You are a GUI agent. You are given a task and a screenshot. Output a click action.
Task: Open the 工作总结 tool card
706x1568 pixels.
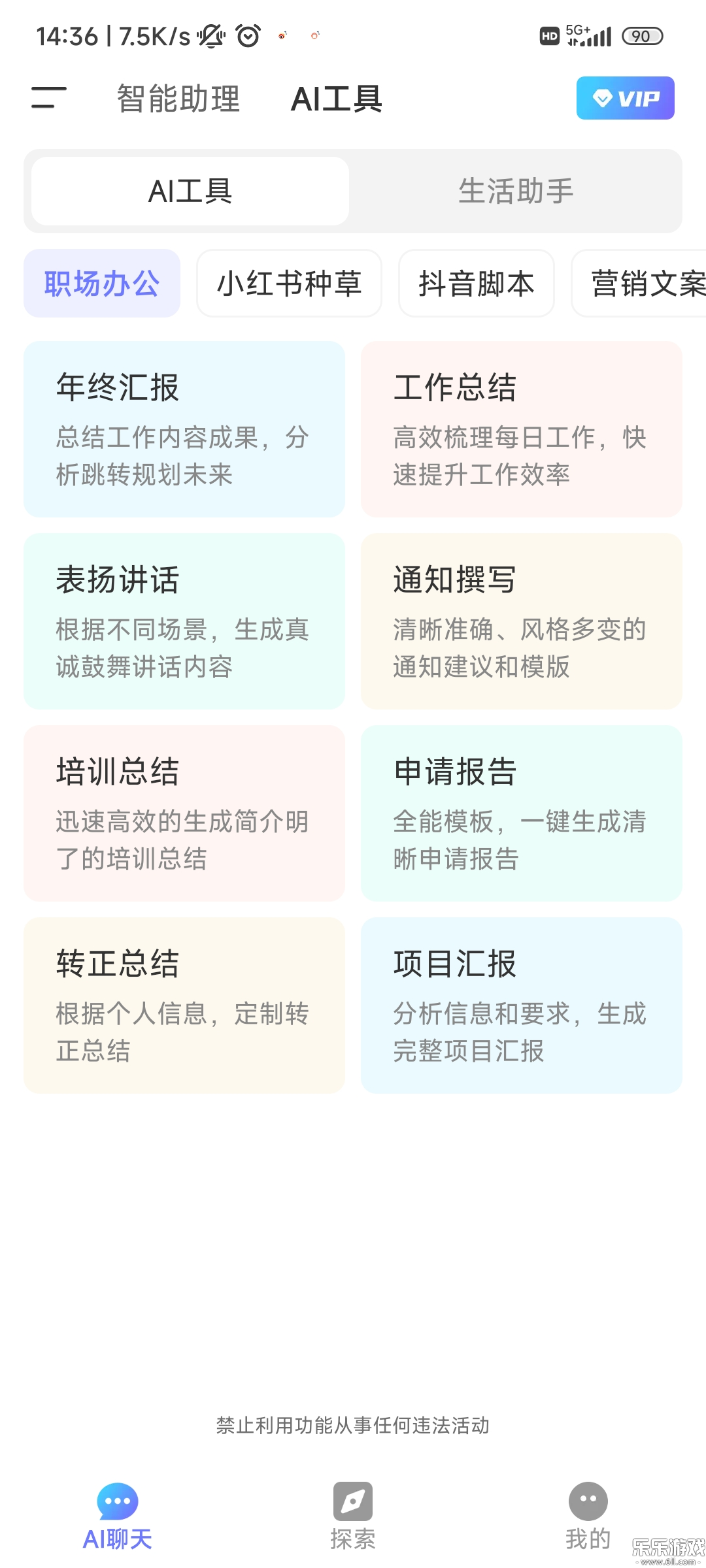point(520,428)
